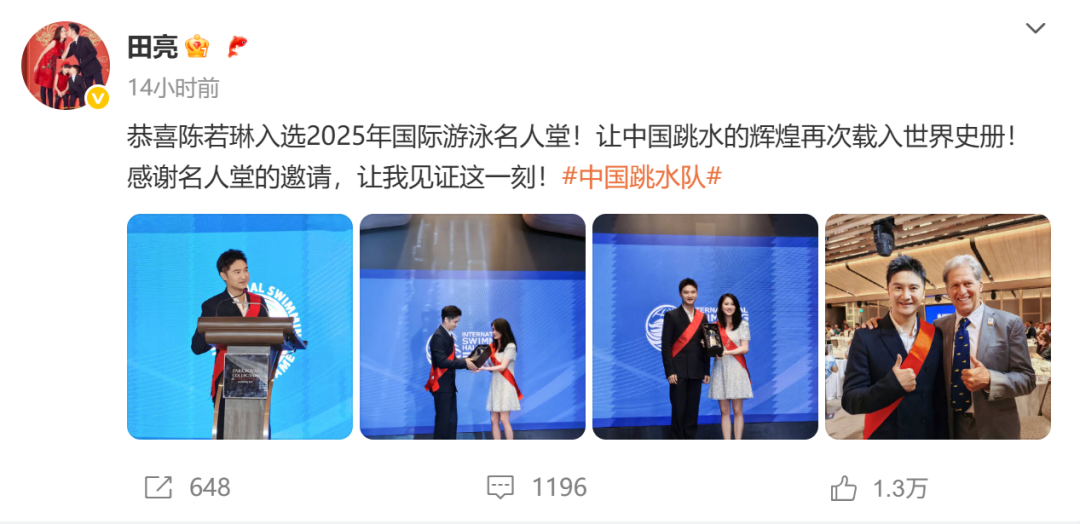
Task: Like this post with 1.3万 likes
Action: [x=880, y=488]
